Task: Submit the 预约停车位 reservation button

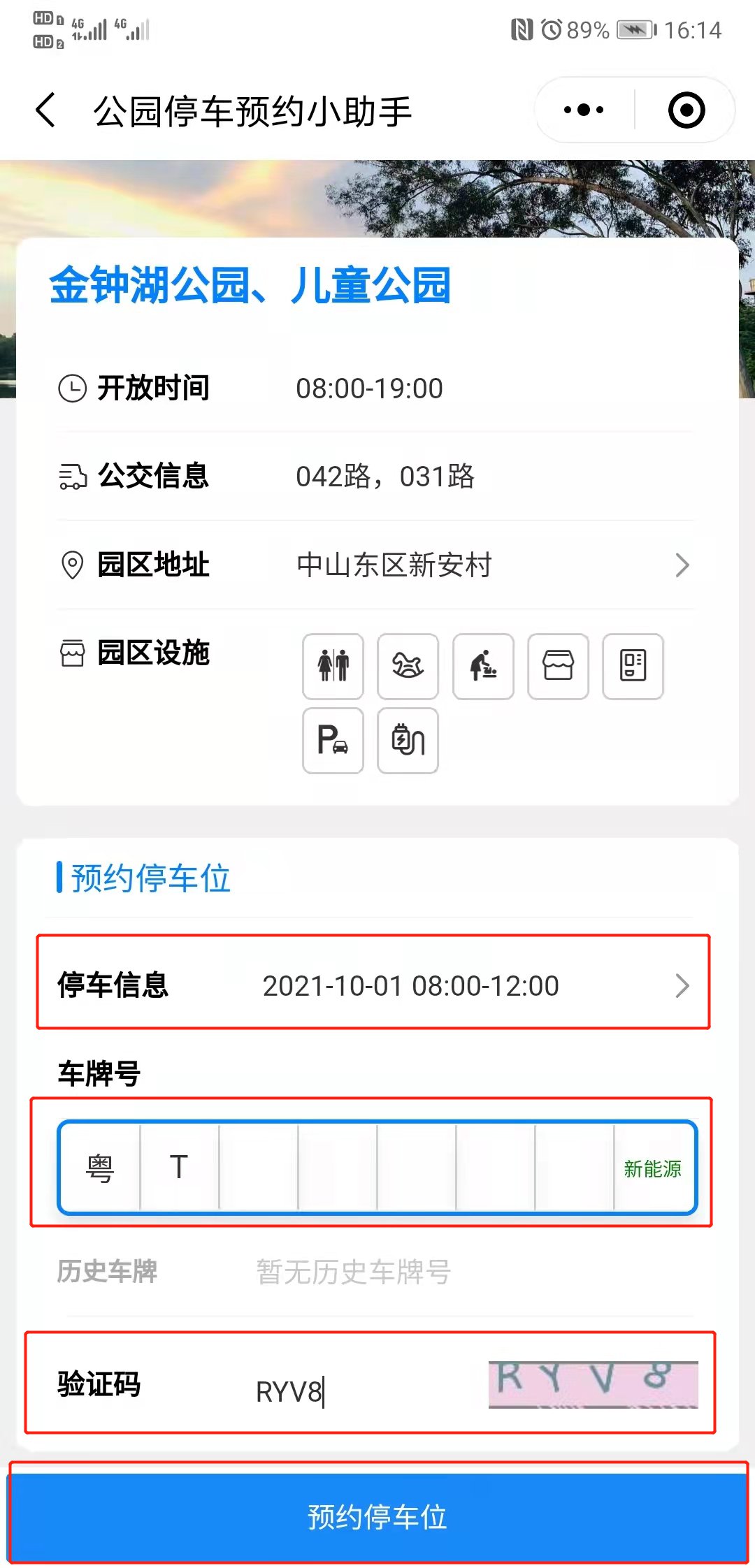Action: pyautogui.click(x=377, y=1516)
